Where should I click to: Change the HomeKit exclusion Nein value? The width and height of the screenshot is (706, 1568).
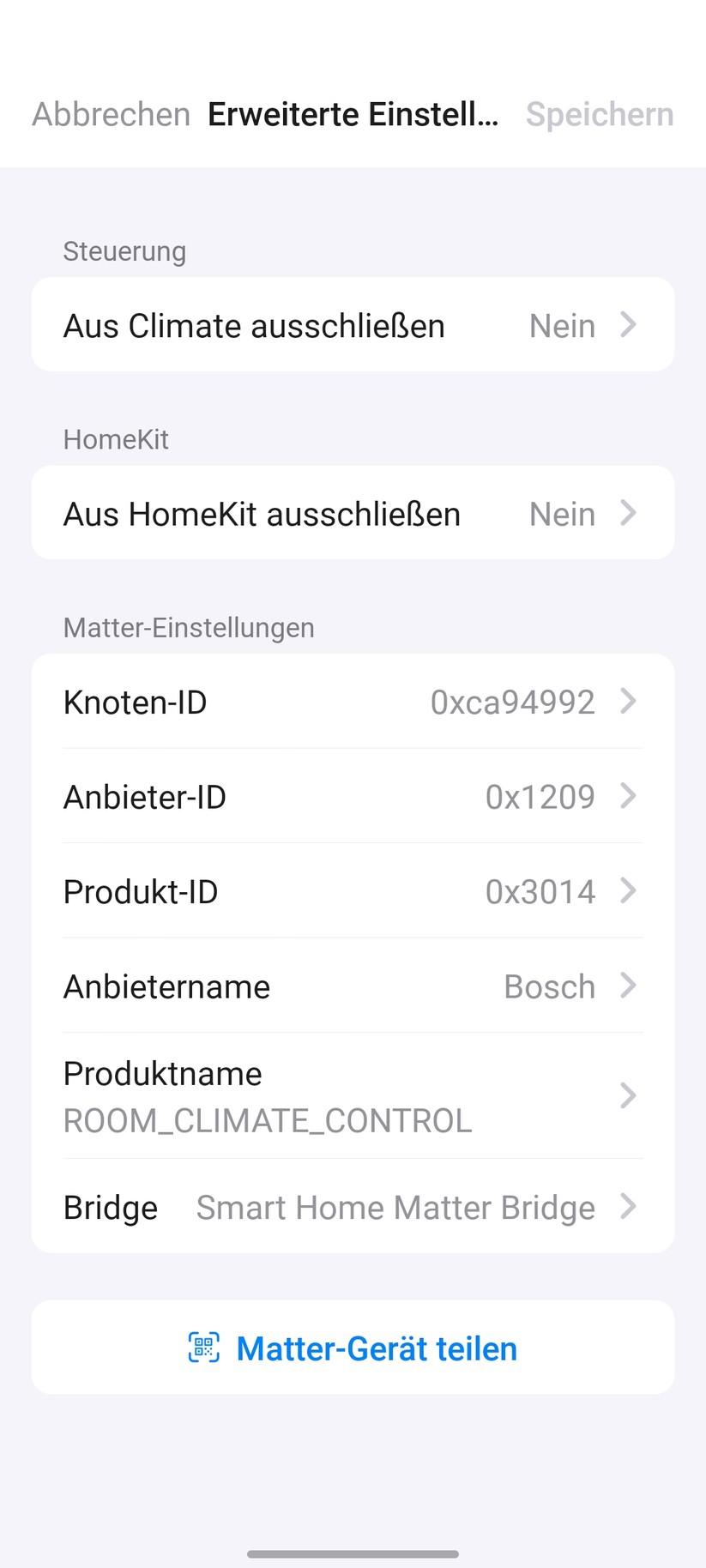point(562,513)
